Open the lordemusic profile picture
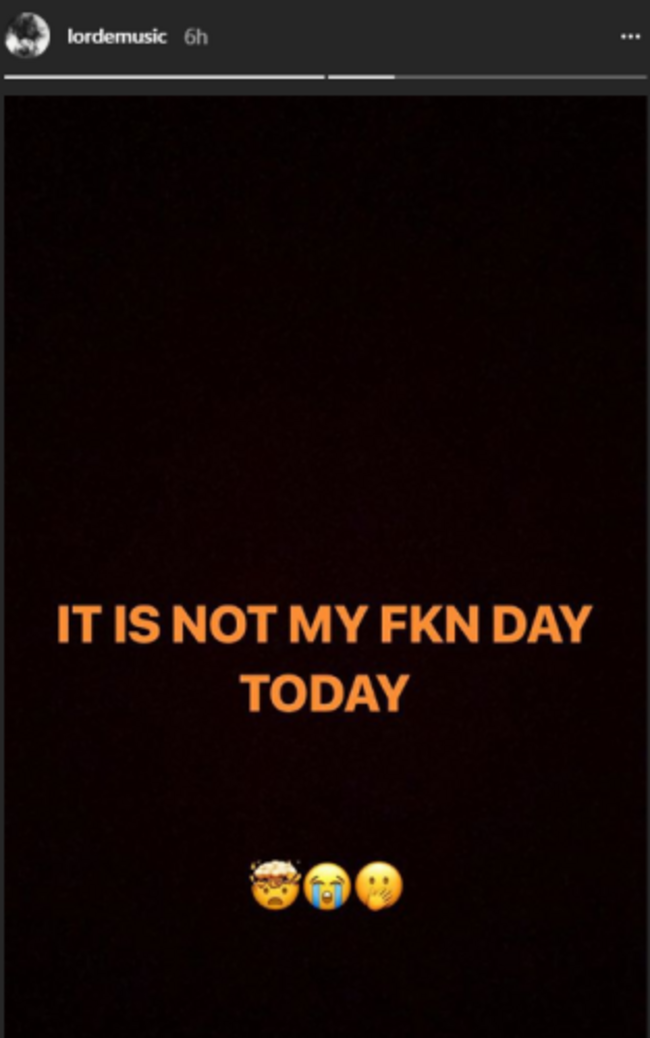 click(x=27, y=37)
